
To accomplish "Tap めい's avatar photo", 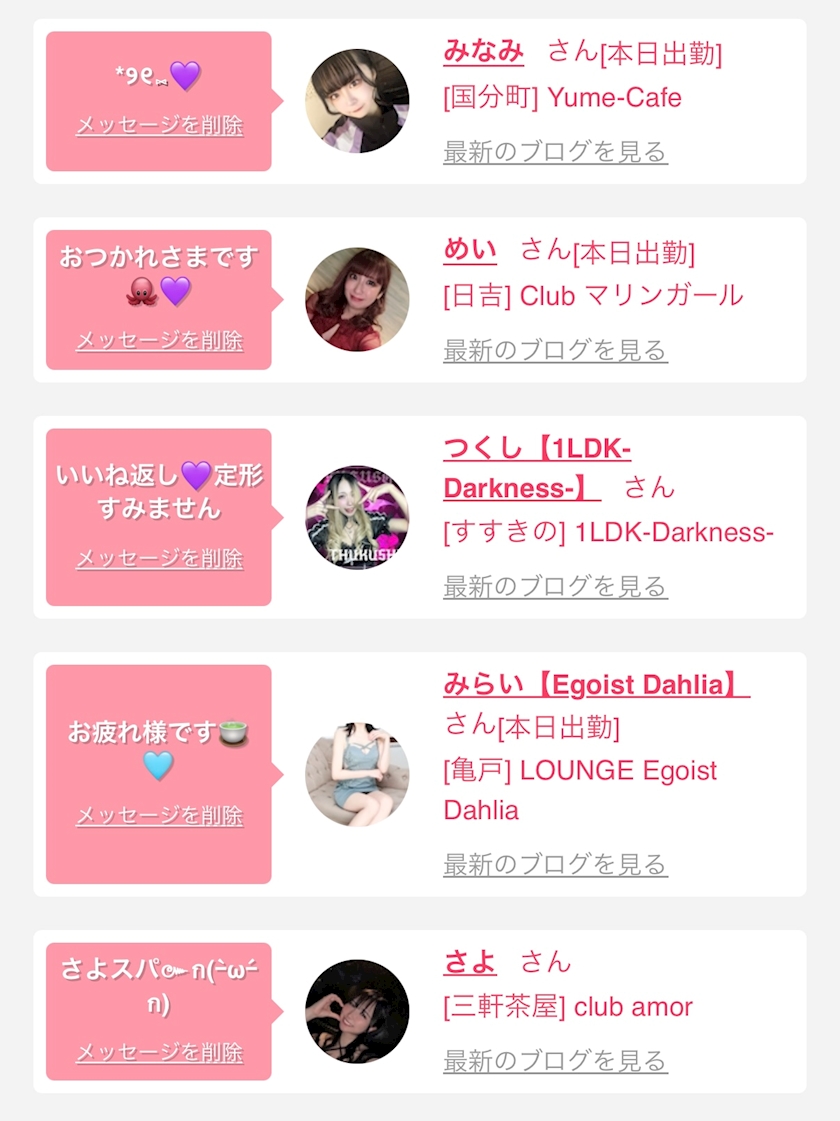I will pyautogui.click(x=357, y=300).
